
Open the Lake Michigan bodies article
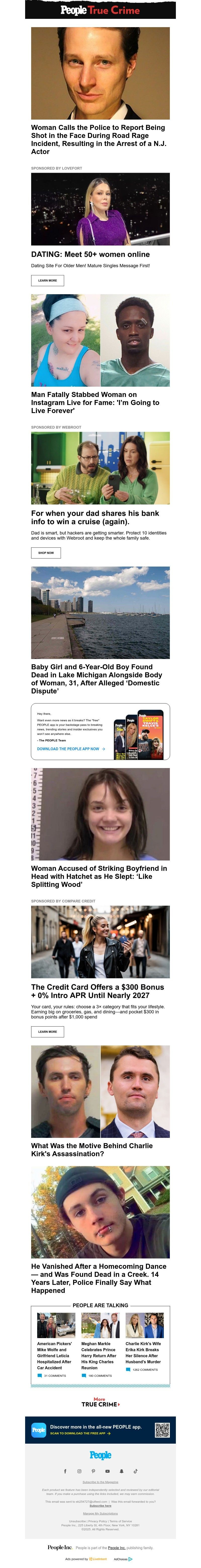tap(96, 679)
